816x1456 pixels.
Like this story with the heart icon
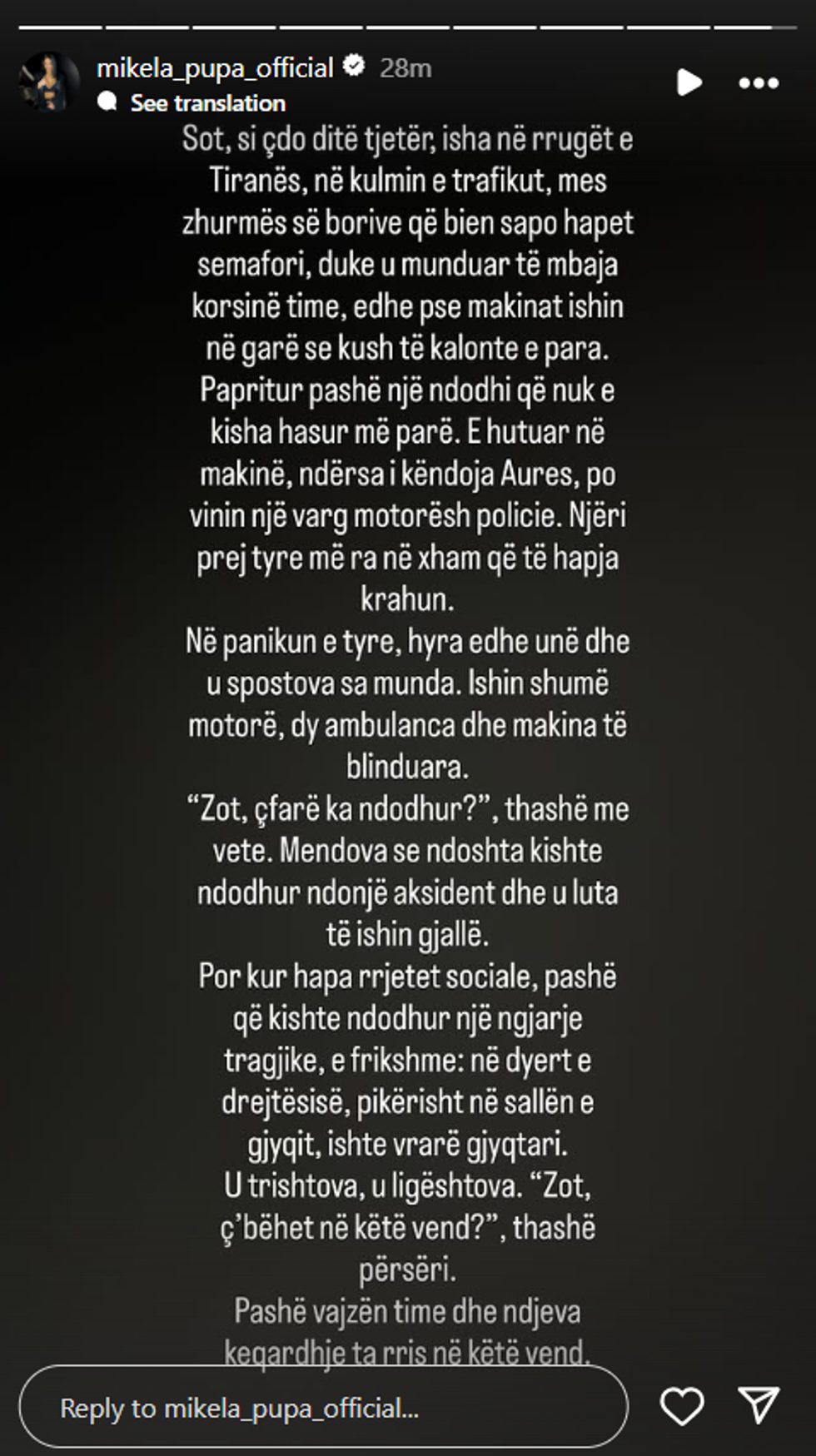pos(682,1406)
